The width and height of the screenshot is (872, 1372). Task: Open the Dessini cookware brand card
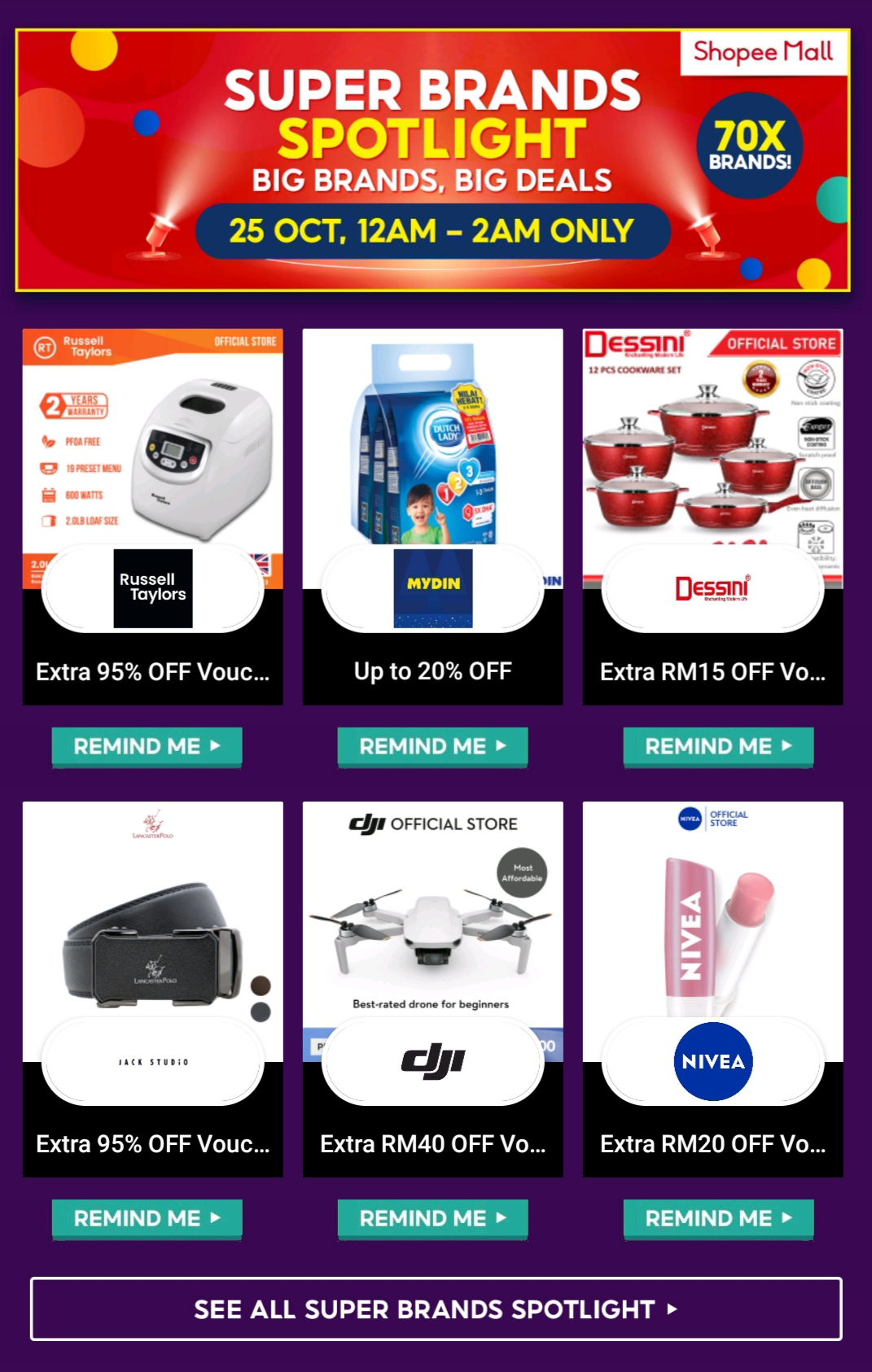point(712,516)
